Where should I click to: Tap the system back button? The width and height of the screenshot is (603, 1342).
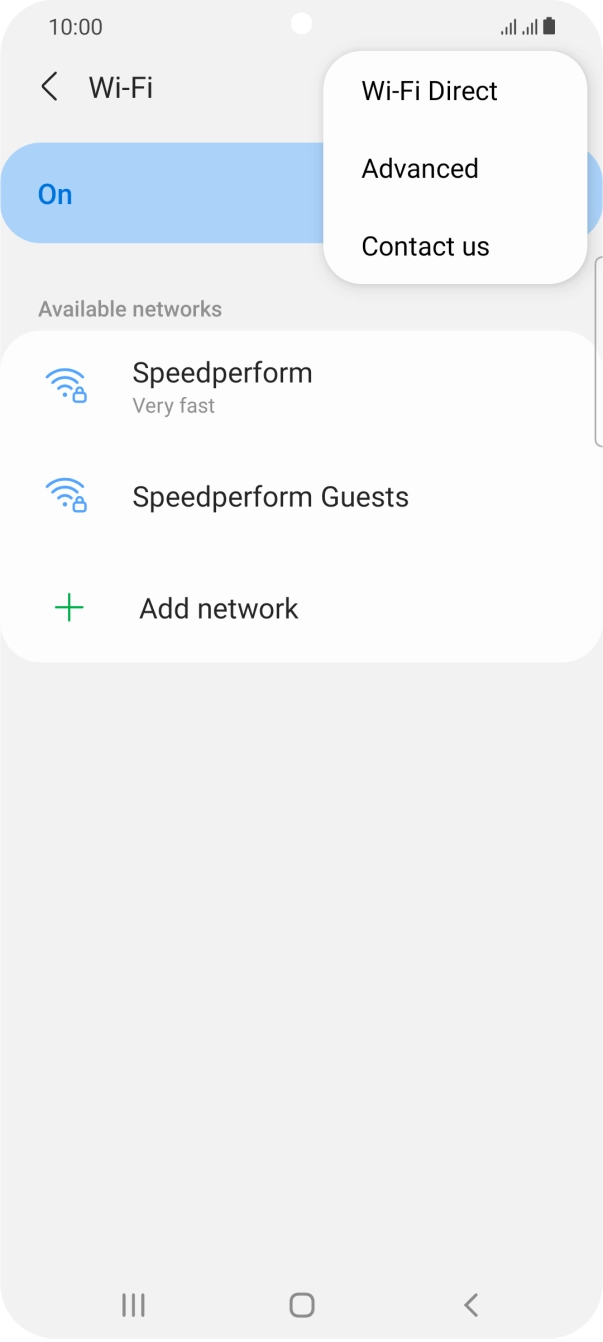coord(471,1304)
